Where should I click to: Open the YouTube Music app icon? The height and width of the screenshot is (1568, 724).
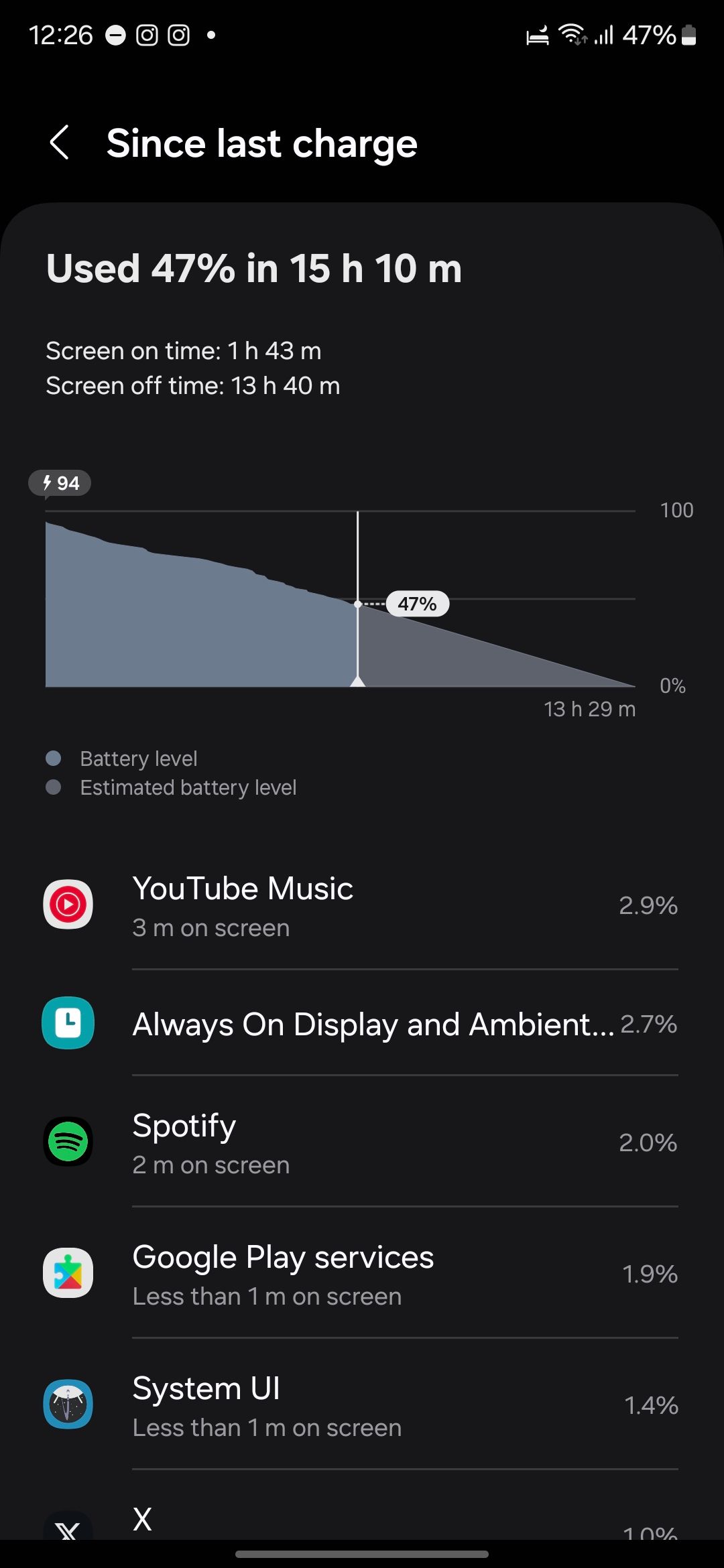[x=67, y=906]
